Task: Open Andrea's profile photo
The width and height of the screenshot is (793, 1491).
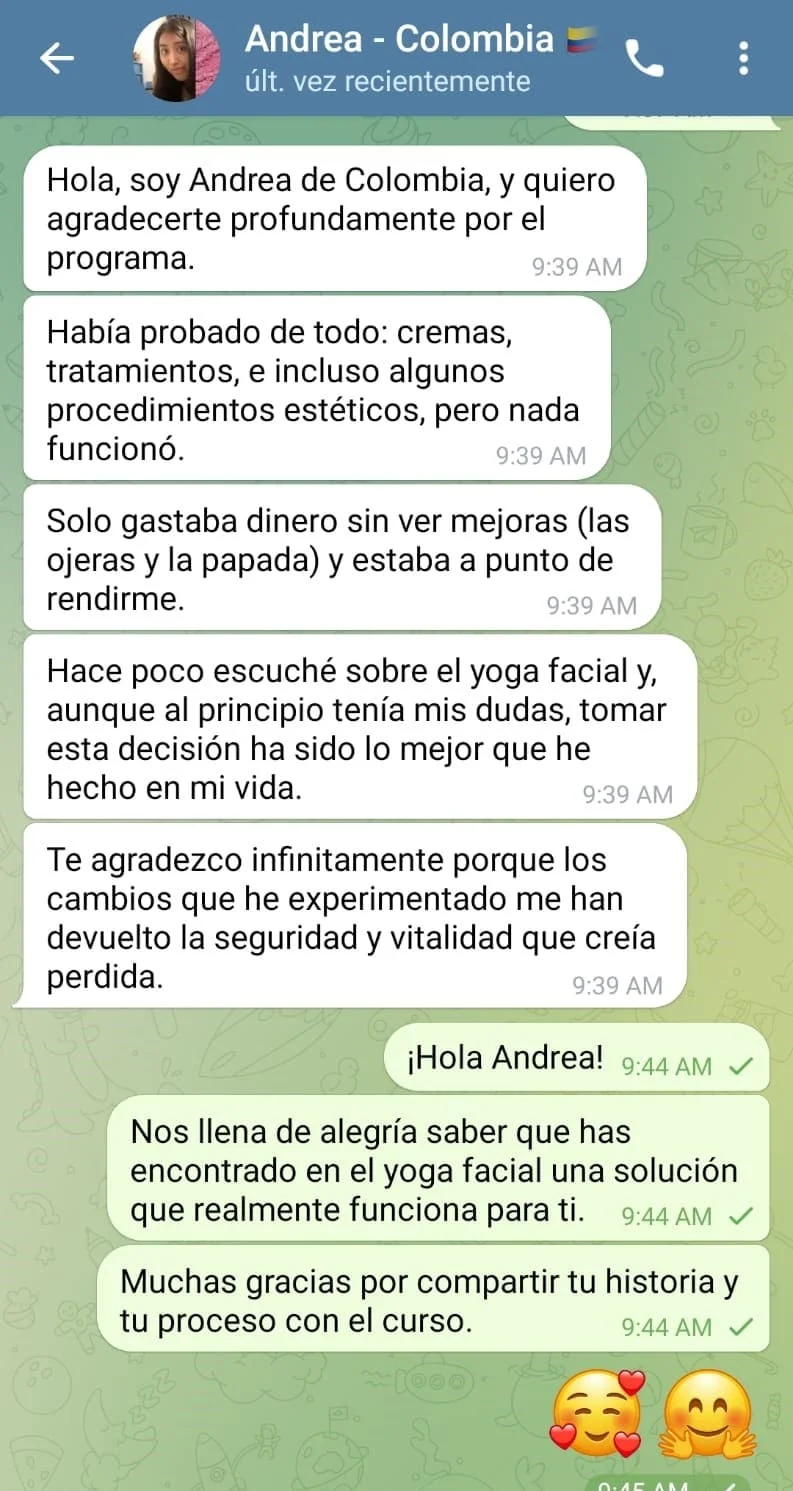Action: [x=179, y=59]
